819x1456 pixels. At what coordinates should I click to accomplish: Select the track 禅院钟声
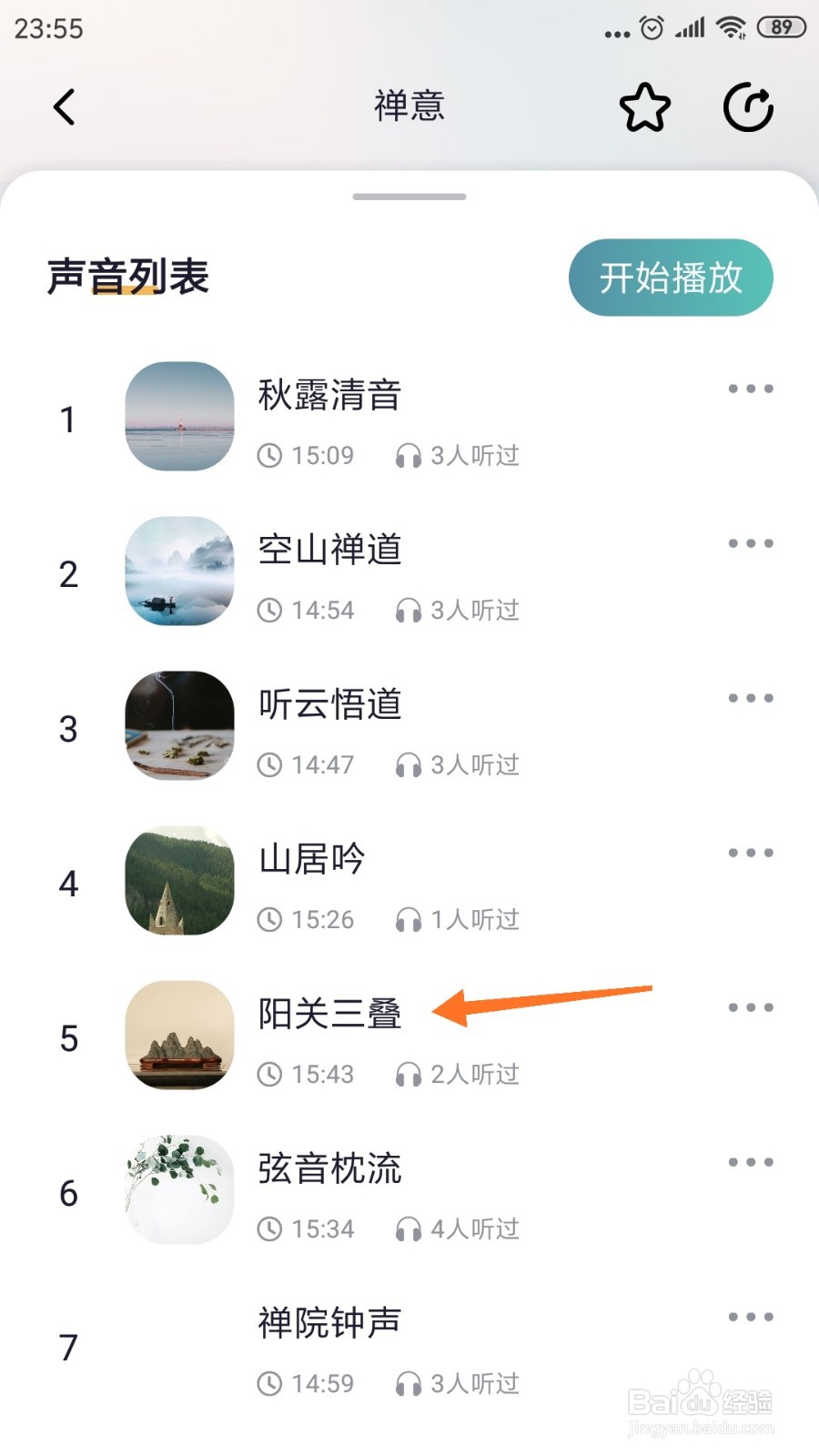point(329,1324)
